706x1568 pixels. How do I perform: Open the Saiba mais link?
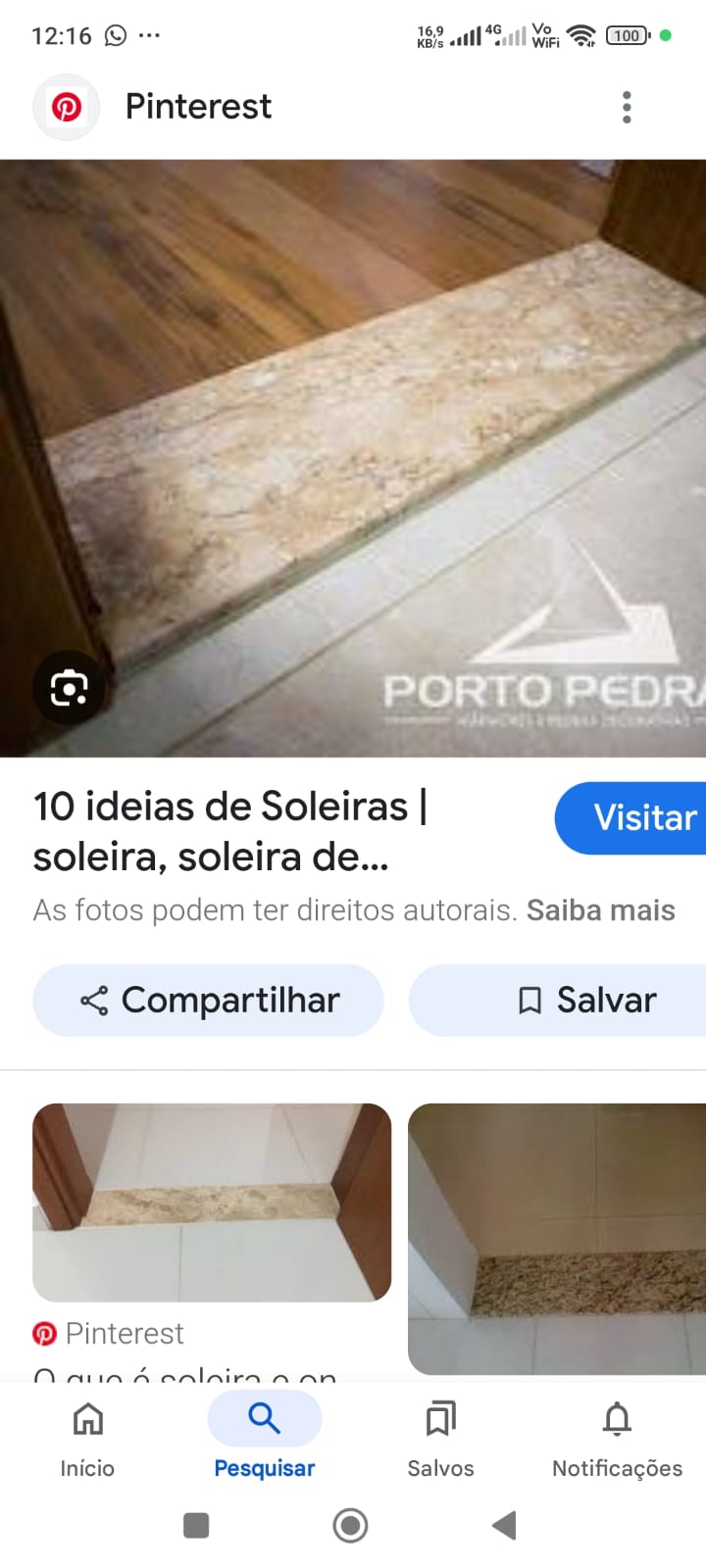[x=601, y=909]
